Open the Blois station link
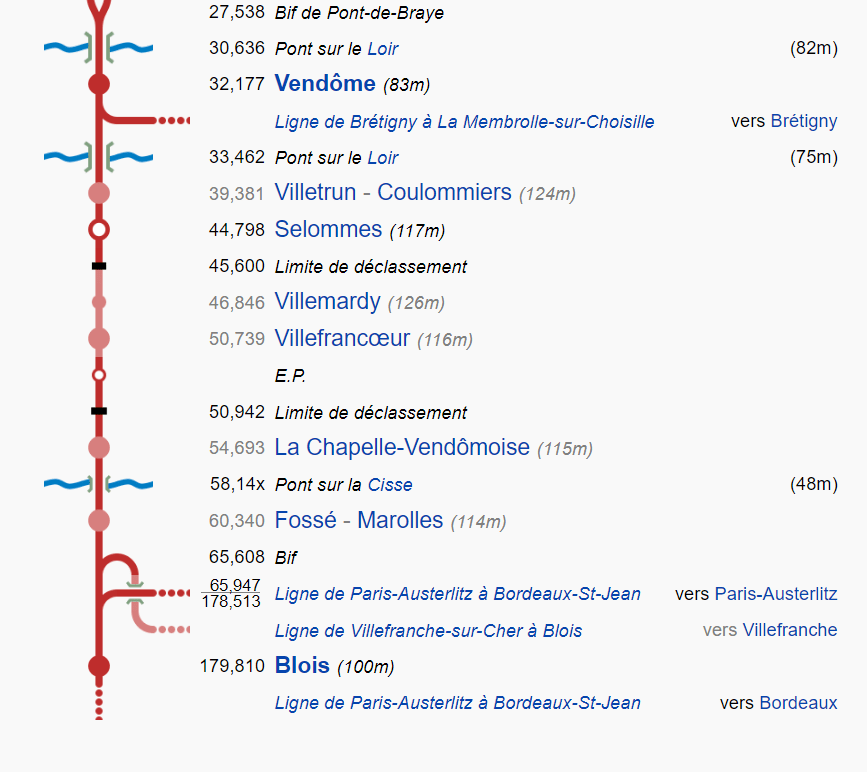Viewport: 867px width, 772px height. coord(302,666)
